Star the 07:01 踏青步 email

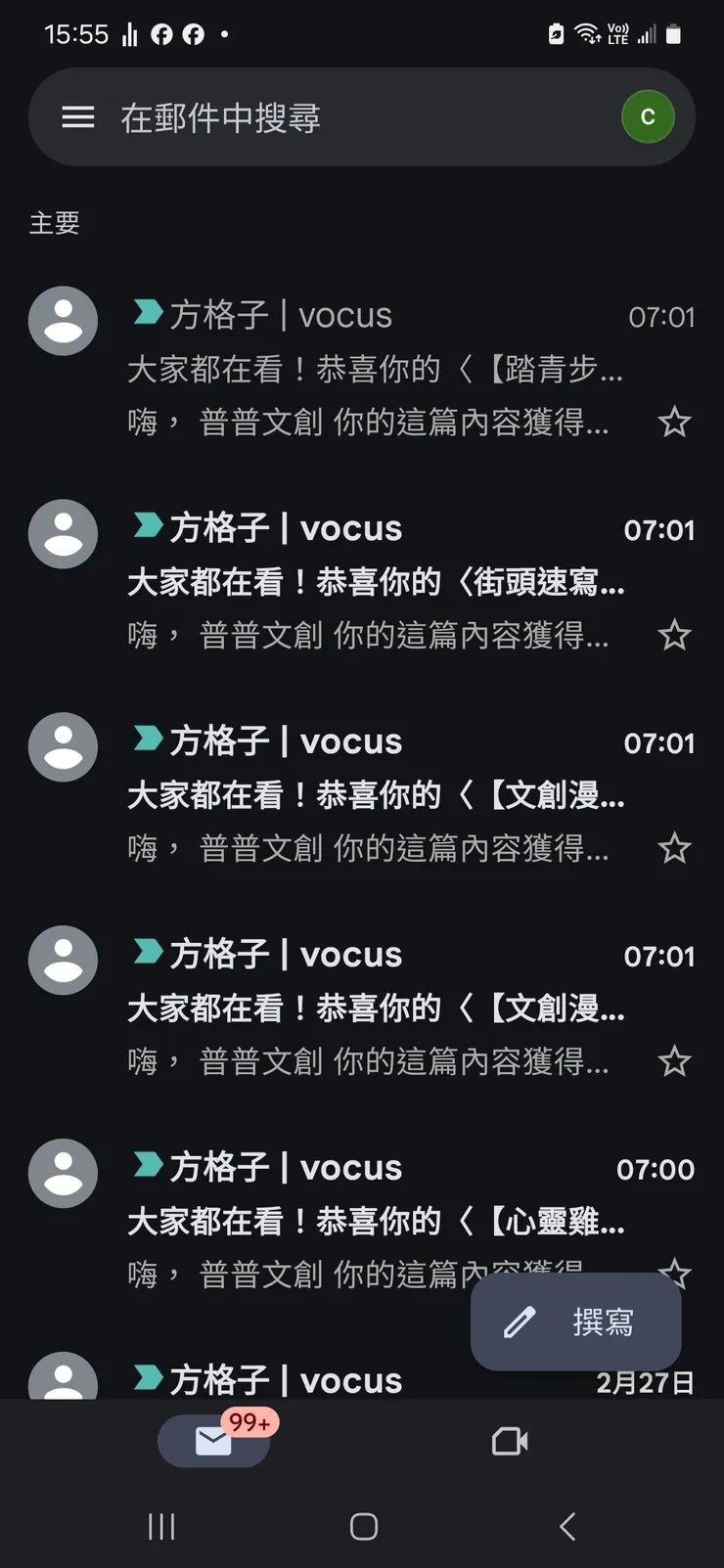coord(674,423)
